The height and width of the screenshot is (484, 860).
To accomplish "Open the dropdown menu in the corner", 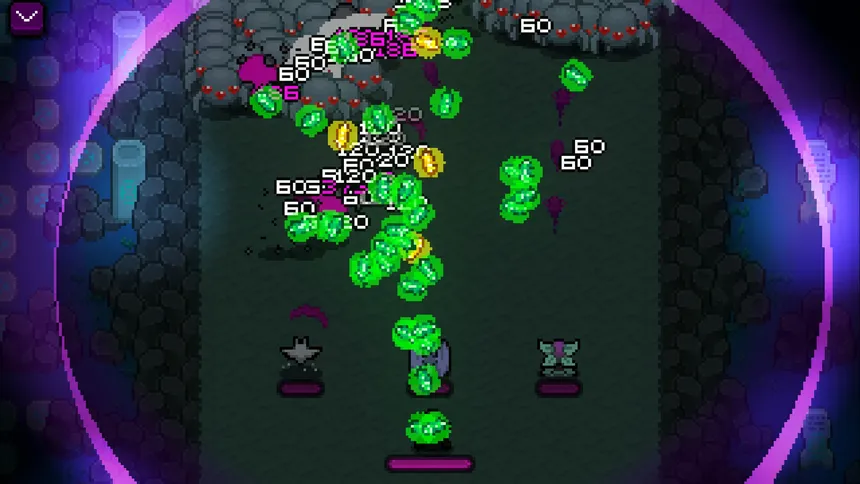I will coord(27,17).
